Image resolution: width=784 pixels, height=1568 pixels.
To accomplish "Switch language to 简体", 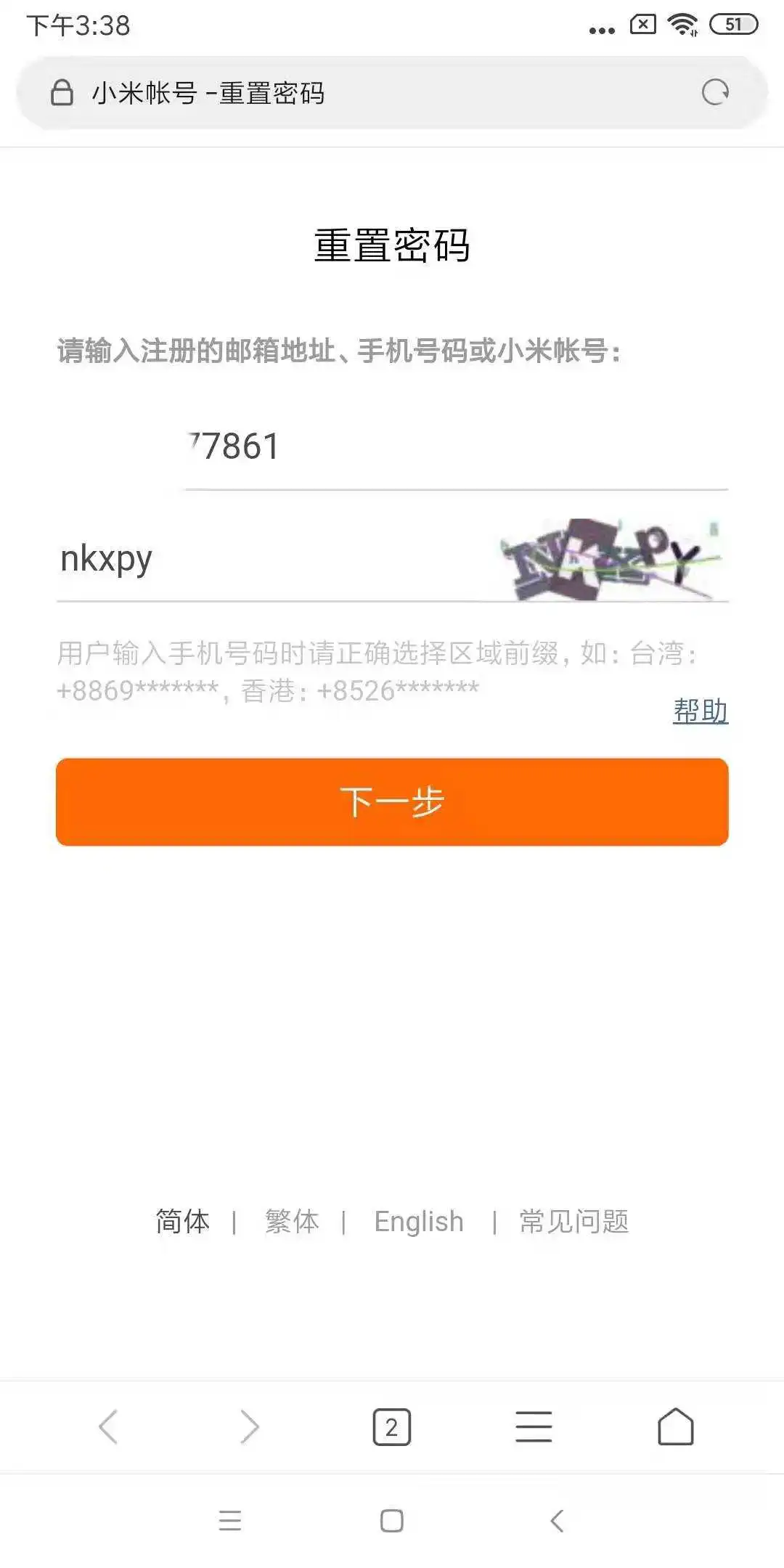I will [x=182, y=1222].
